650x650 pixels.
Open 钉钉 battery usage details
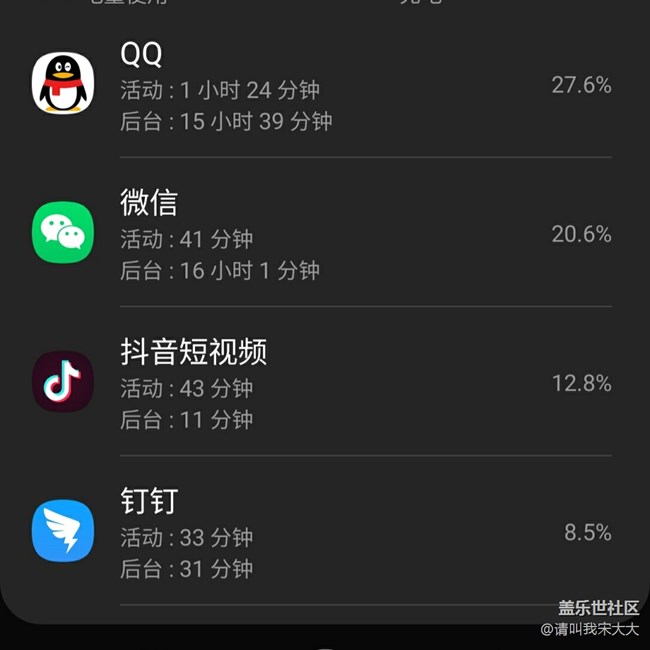point(325,532)
